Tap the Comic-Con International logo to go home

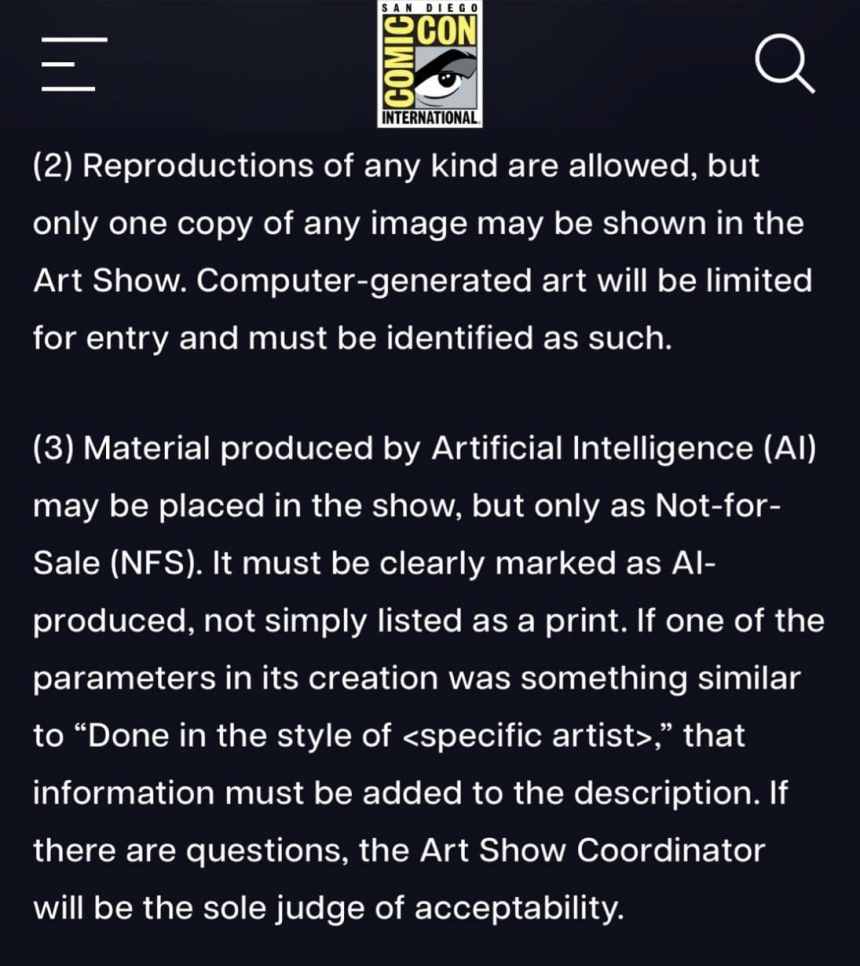431,64
